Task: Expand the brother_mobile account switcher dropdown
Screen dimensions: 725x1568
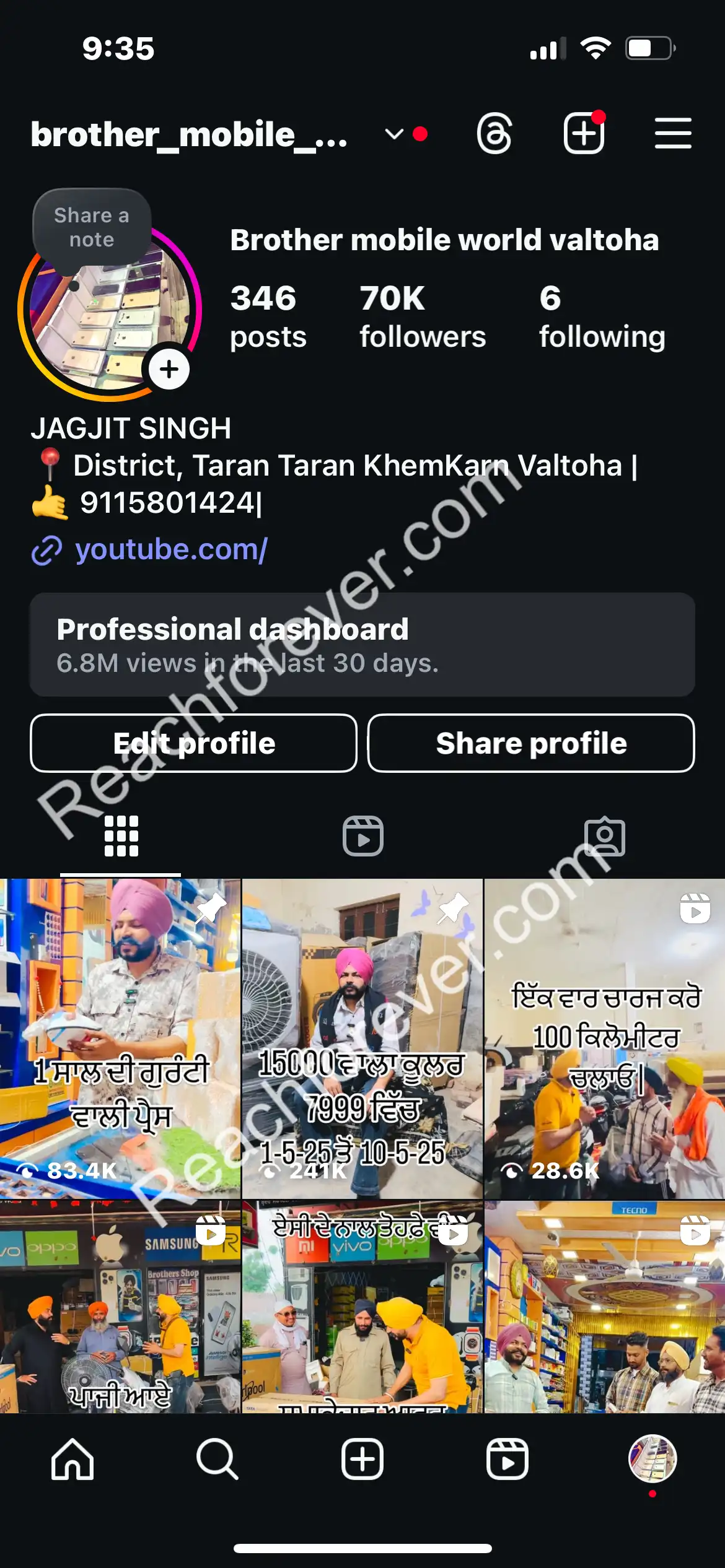Action: point(394,134)
